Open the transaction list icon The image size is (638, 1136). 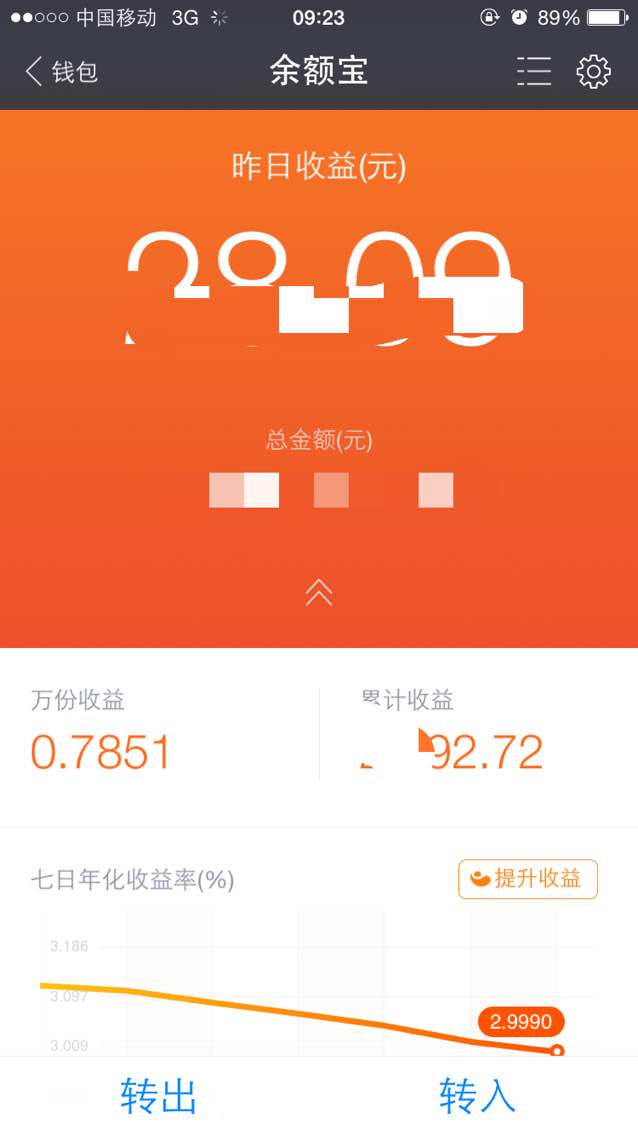pos(534,72)
